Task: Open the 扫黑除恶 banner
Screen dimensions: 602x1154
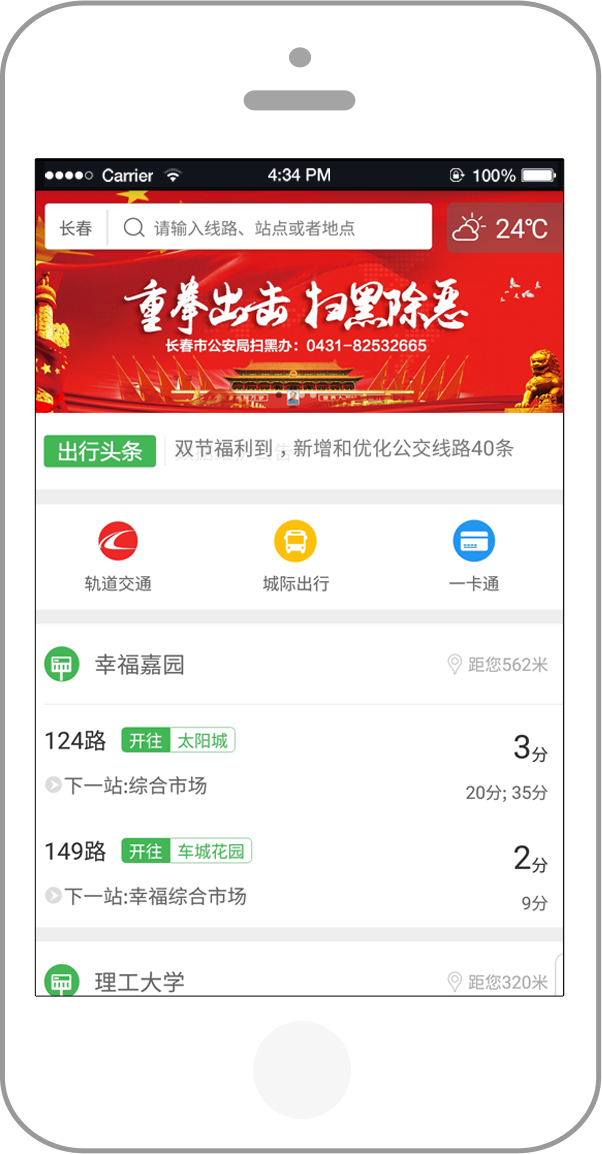Action: pyautogui.click(x=300, y=330)
